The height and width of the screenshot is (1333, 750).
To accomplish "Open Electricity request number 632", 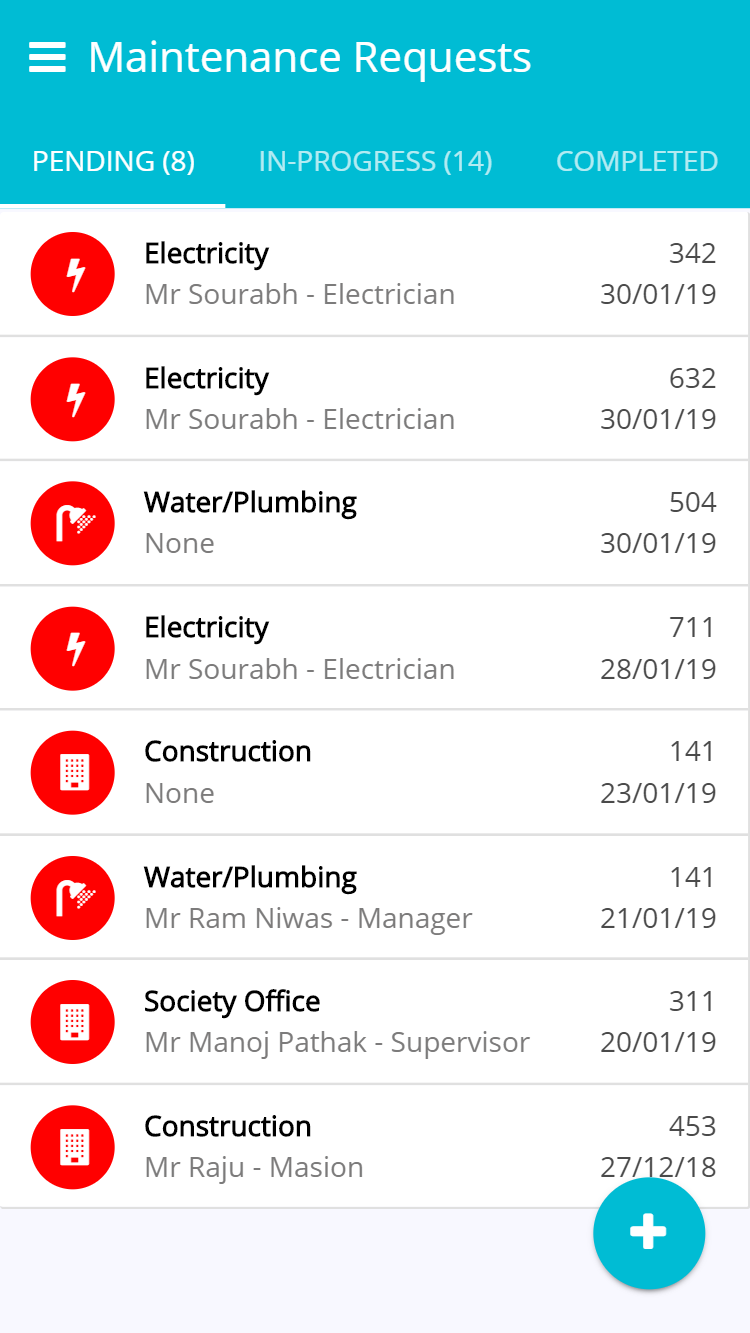I will click(x=374, y=399).
